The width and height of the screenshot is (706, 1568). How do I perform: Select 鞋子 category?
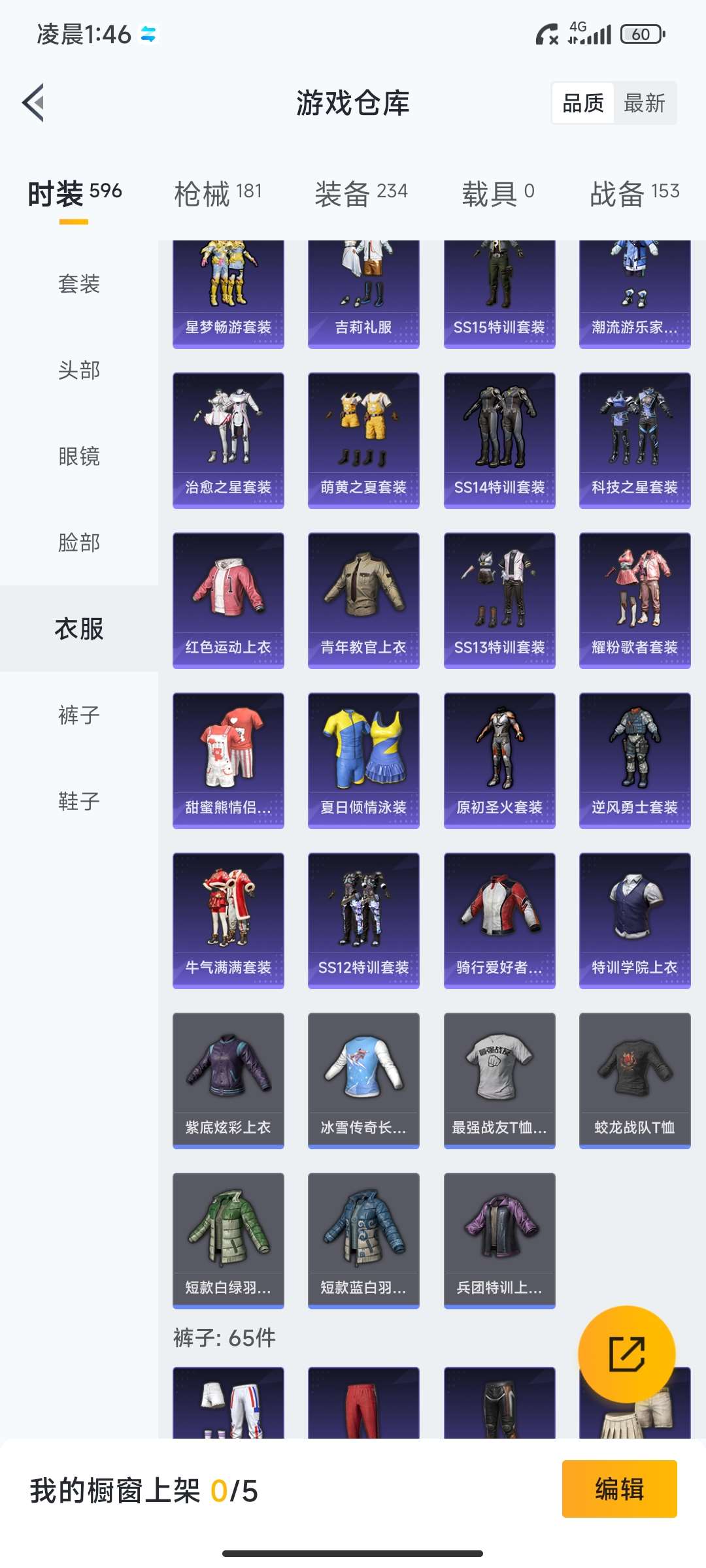click(x=79, y=802)
